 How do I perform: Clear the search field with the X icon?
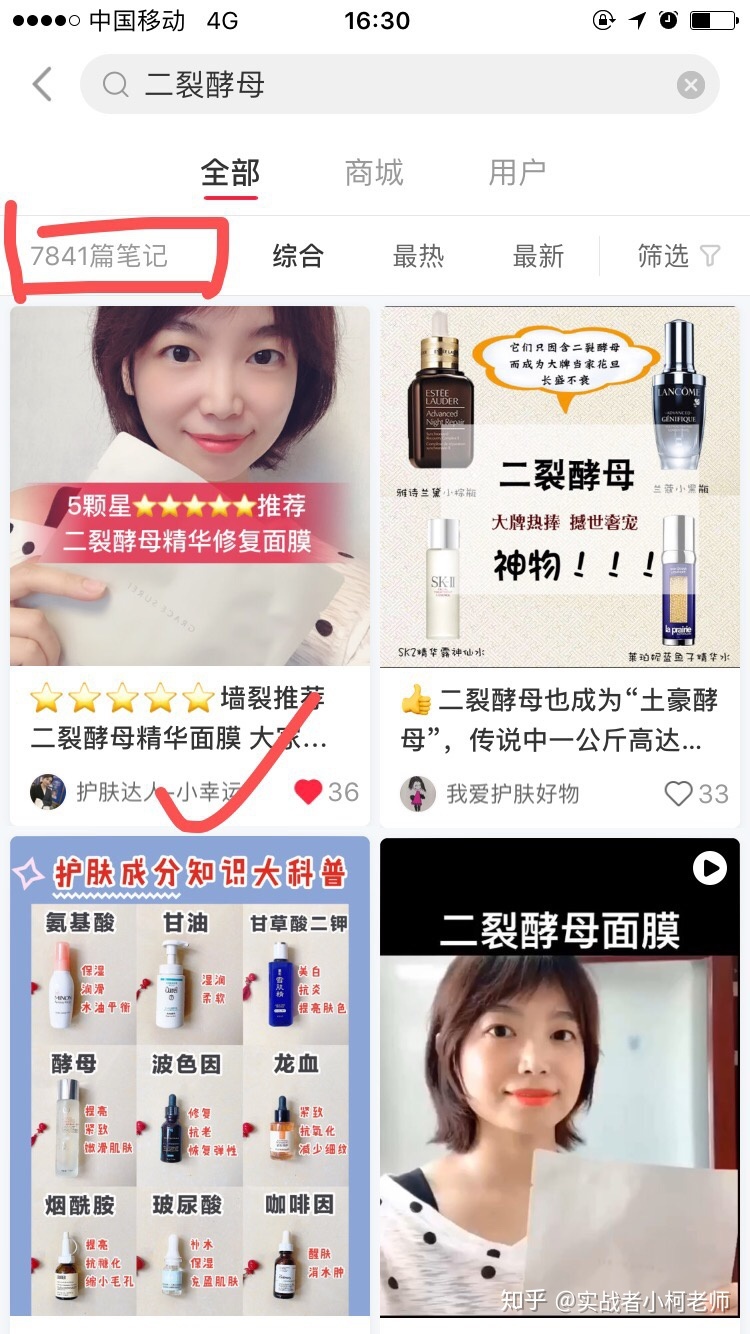690,84
